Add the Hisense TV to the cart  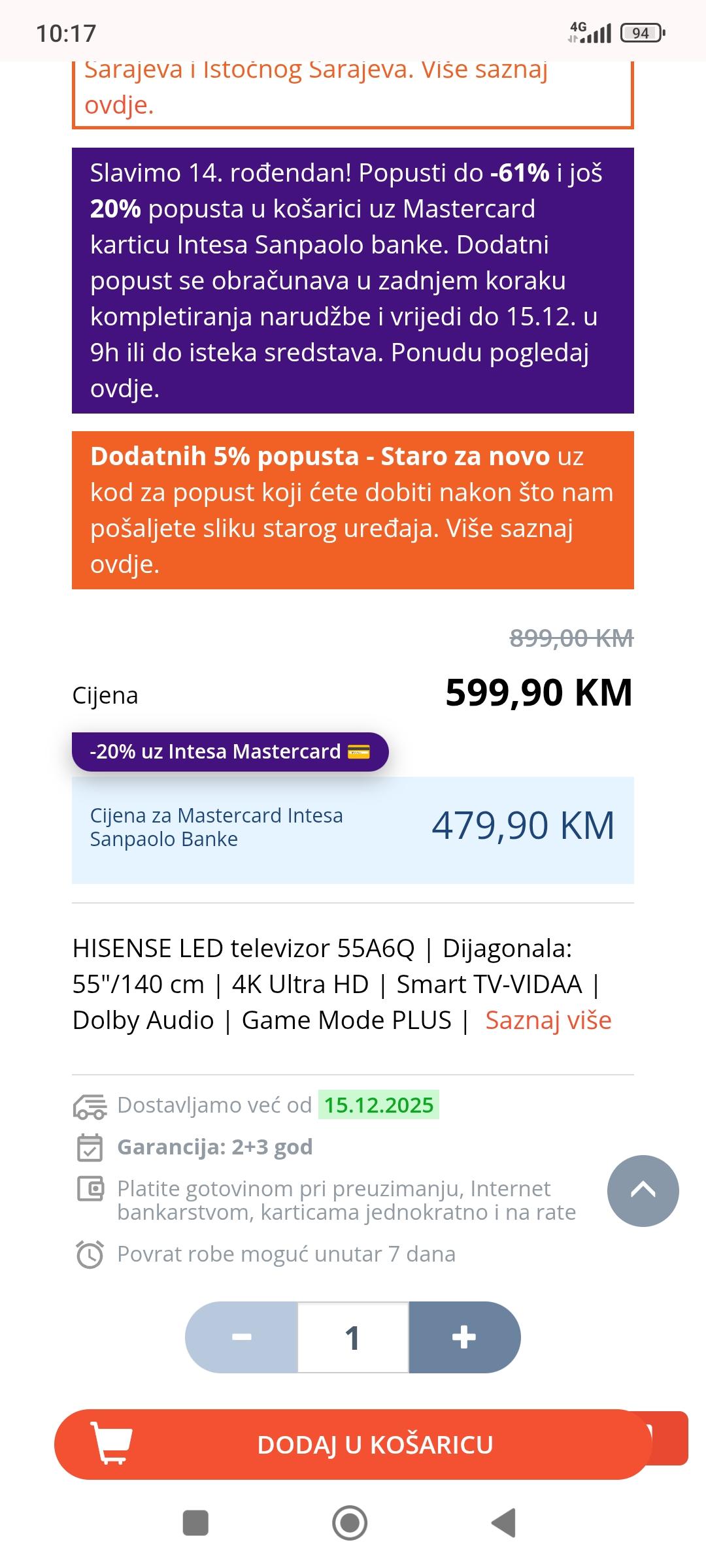353,1445
